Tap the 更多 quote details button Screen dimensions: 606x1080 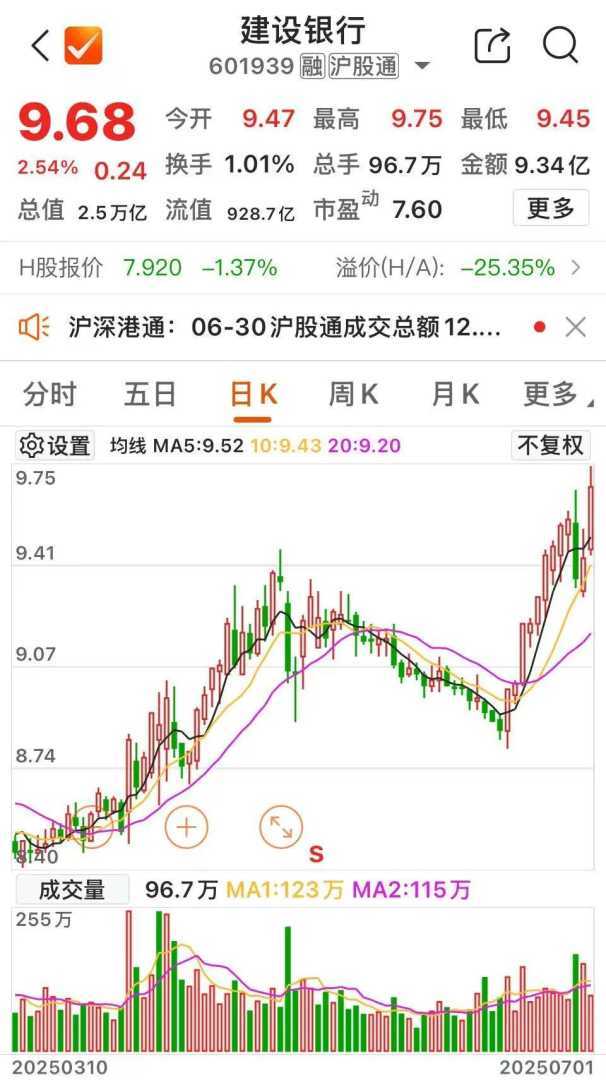(551, 208)
